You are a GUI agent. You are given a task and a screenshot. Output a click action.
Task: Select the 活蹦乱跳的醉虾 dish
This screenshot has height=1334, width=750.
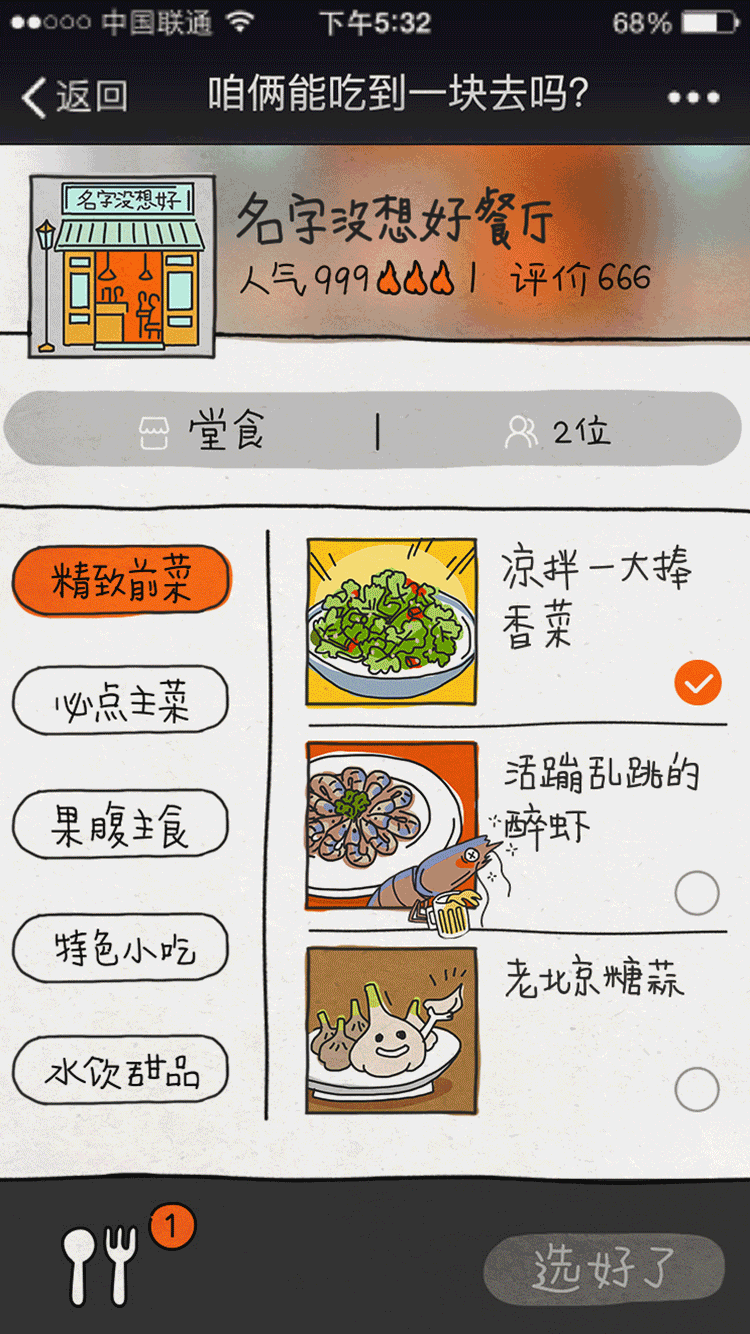697,892
